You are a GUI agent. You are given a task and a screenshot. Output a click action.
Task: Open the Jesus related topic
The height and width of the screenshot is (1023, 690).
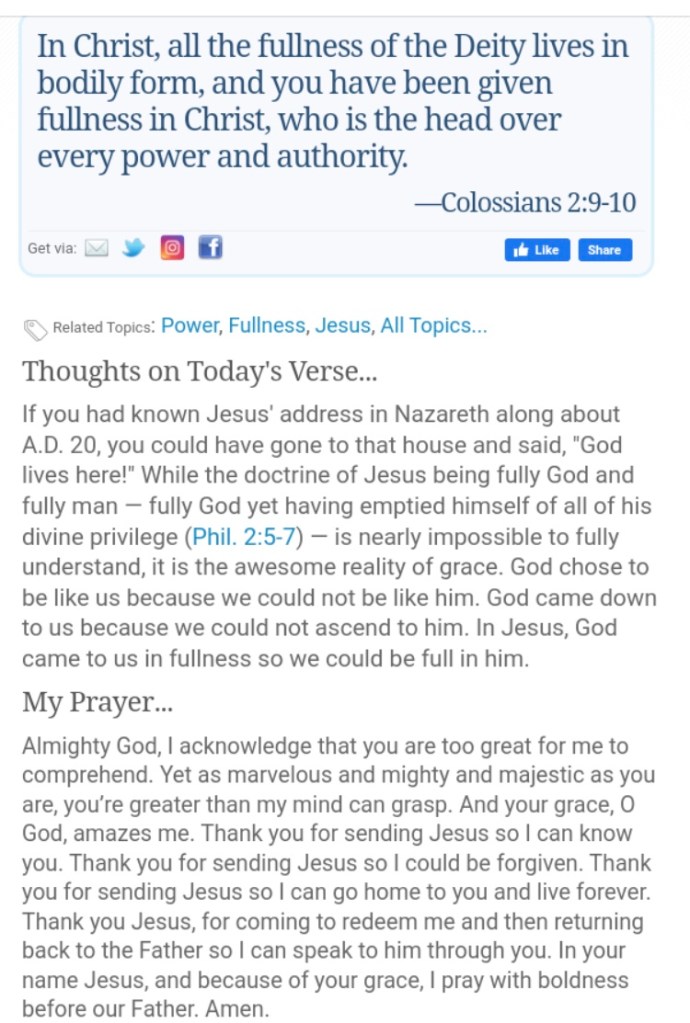343,326
